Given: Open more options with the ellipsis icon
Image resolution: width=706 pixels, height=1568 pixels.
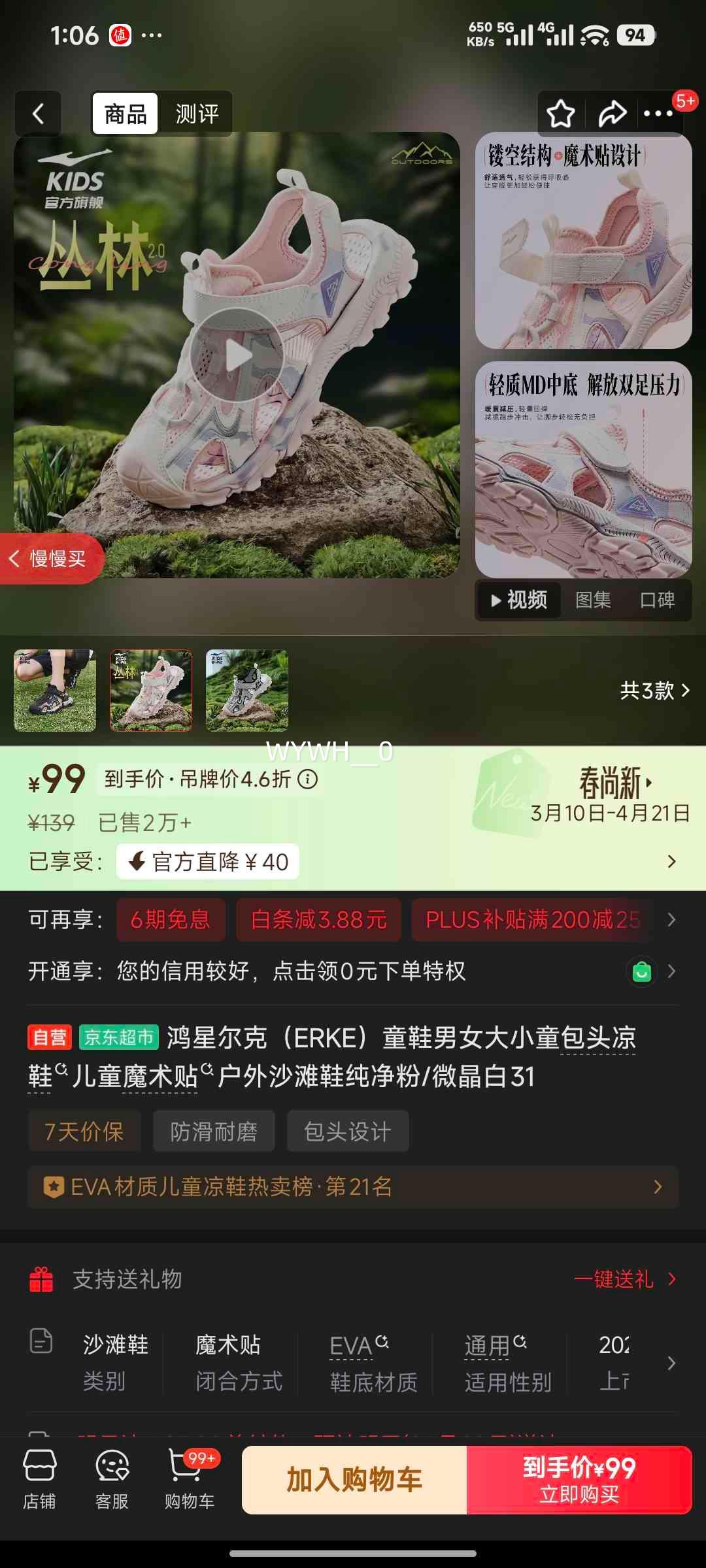Looking at the screenshot, I should tap(659, 112).
